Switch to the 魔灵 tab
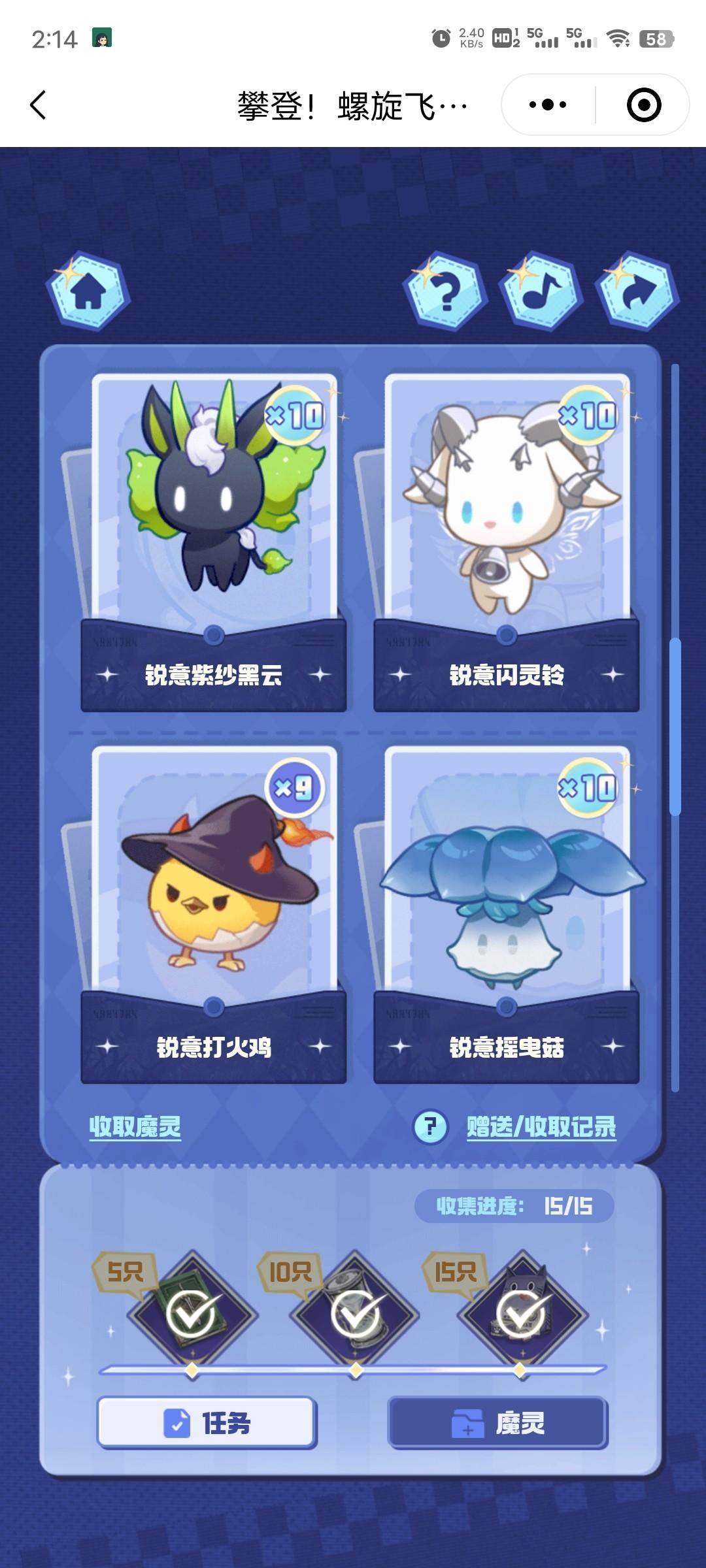The image size is (706, 1568). [x=498, y=1422]
